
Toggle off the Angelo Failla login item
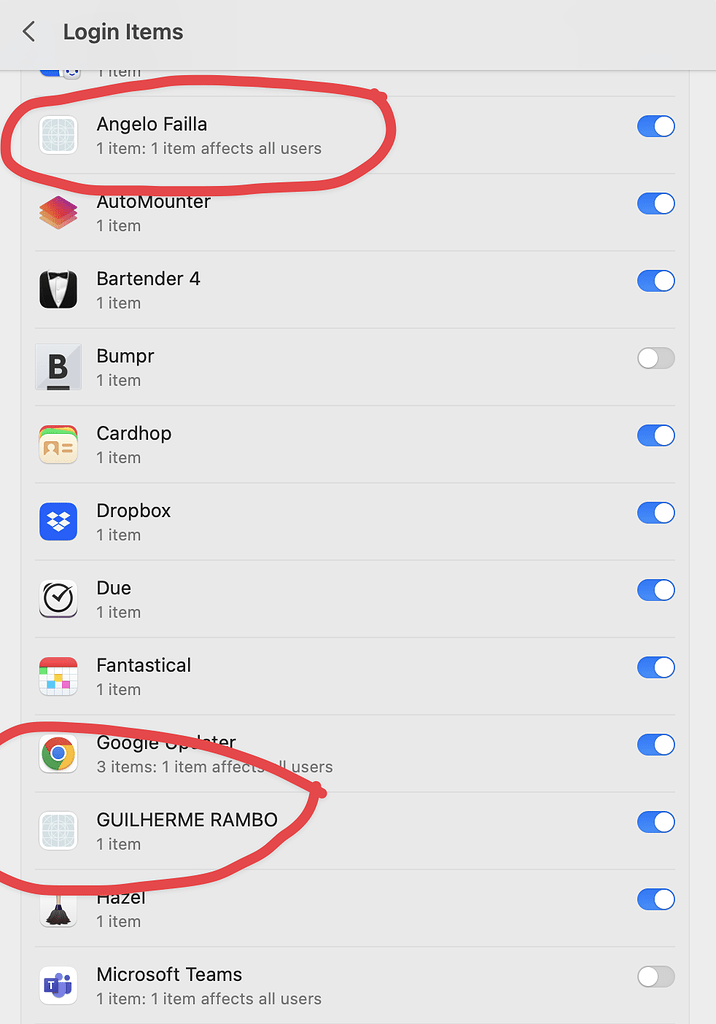click(655, 126)
